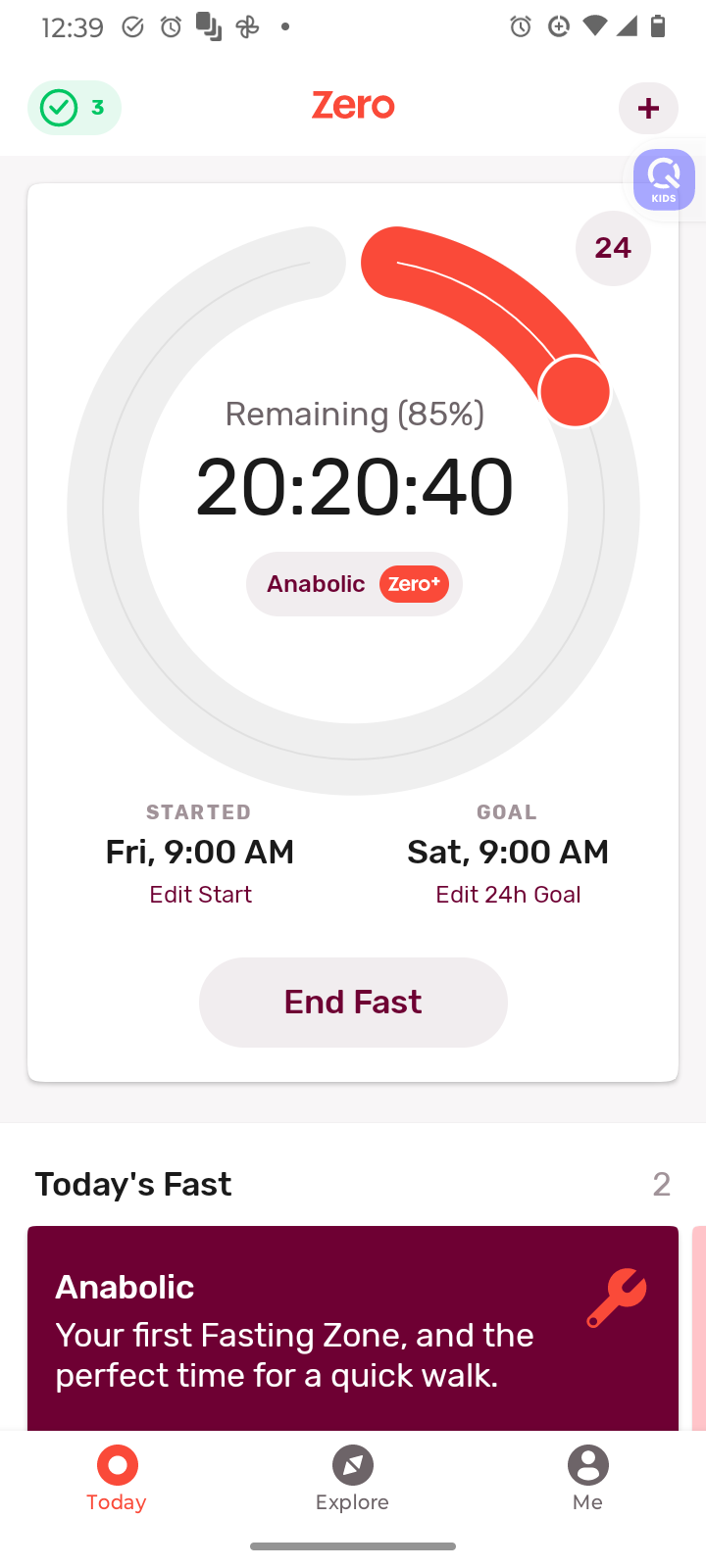Switch to the Explore tab
The height and width of the screenshot is (1568, 706).
(x=352, y=1479)
